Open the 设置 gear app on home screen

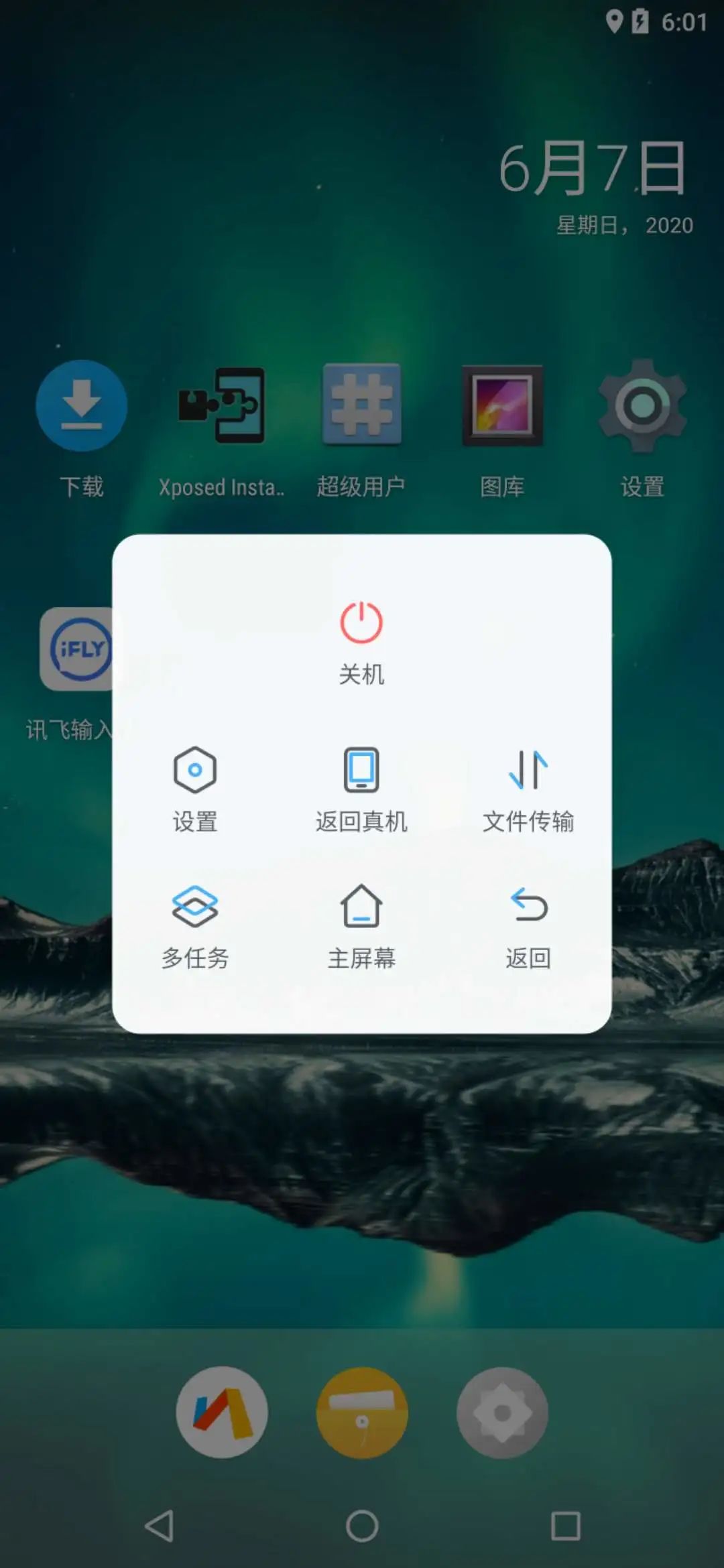[x=642, y=406]
